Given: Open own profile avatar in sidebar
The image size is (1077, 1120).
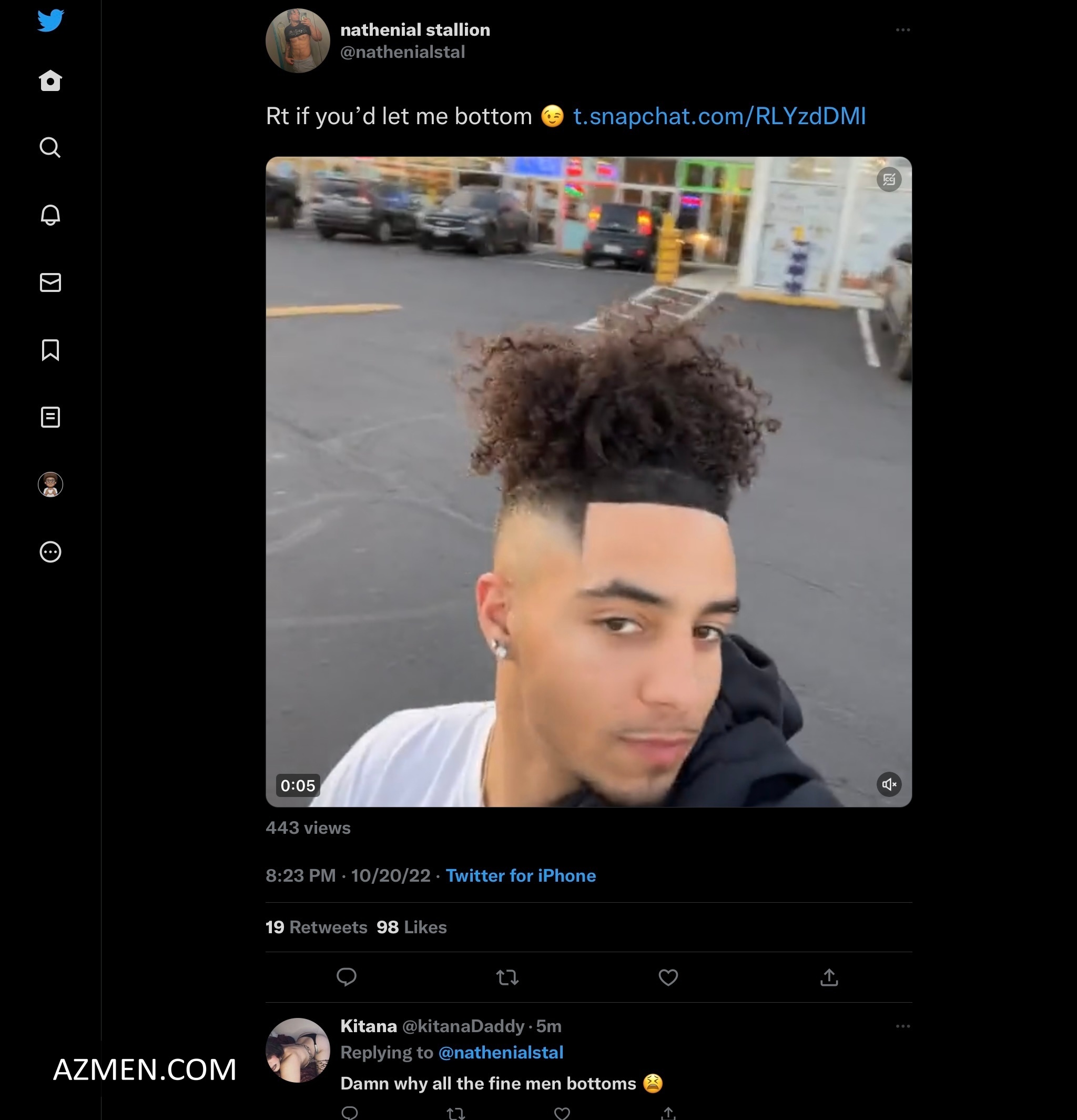Looking at the screenshot, I should coord(50,485).
